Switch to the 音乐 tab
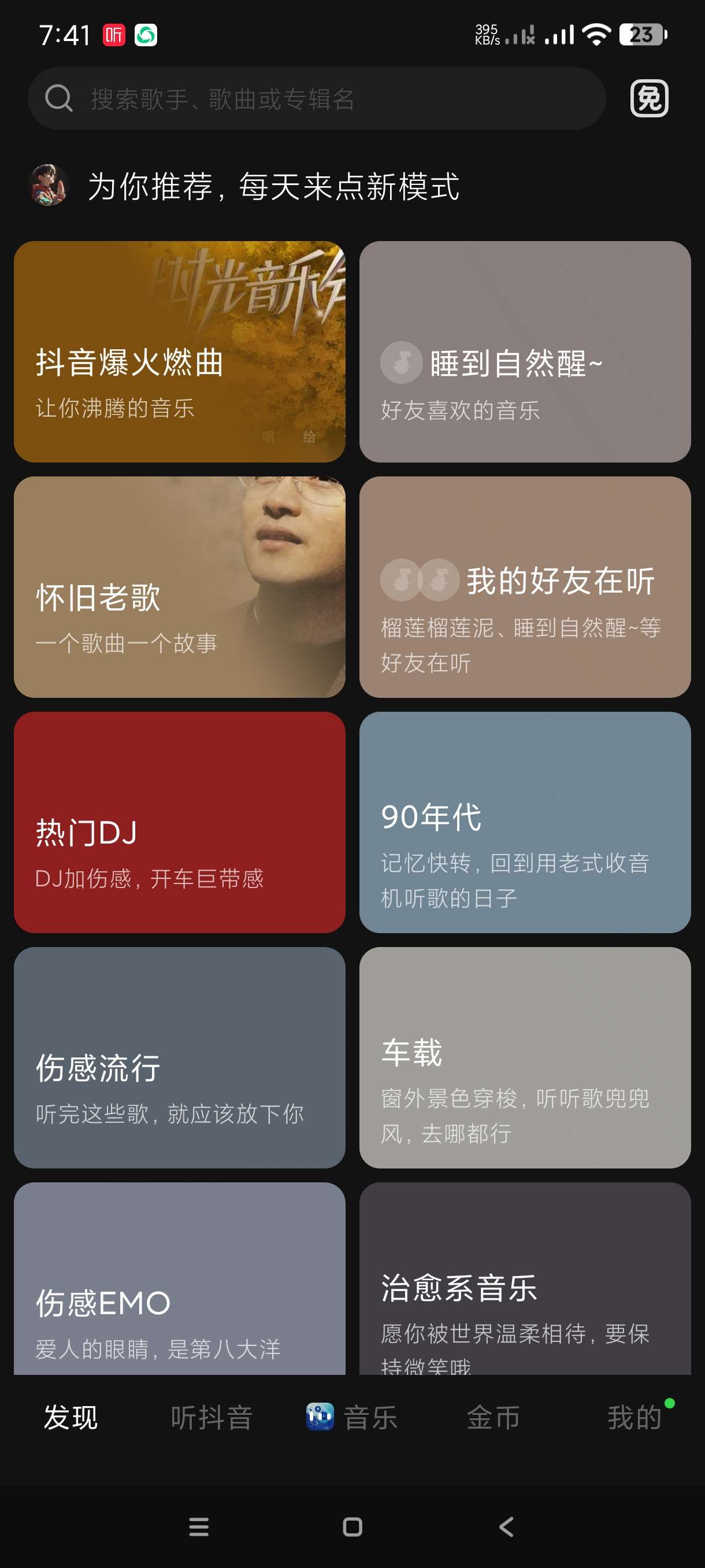Screen dimensions: 705x1568 point(352,1418)
